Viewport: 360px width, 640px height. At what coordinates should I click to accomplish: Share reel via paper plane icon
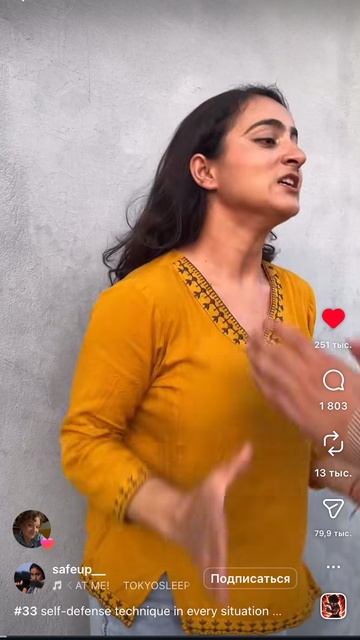[x=333, y=508]
